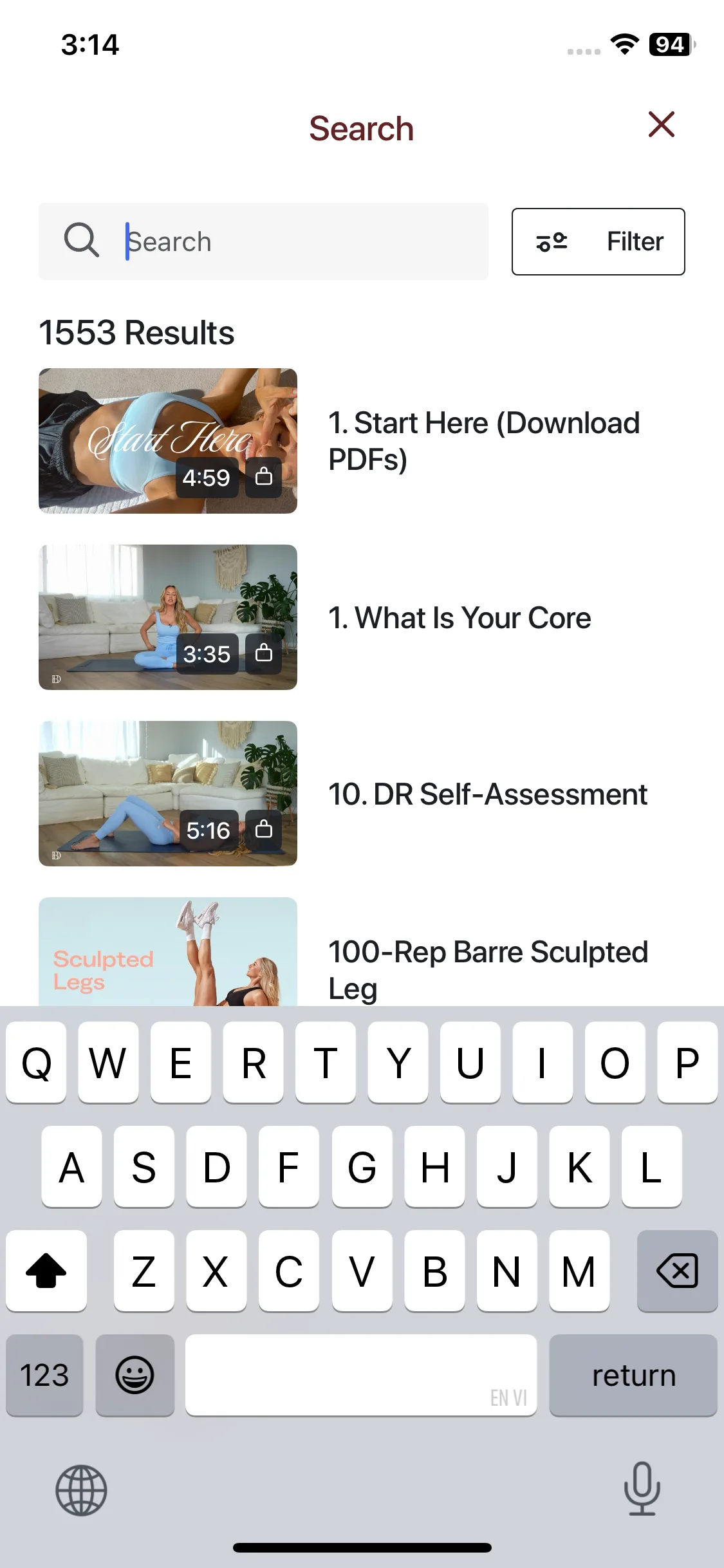This screenshot has height=1568, width=724.
Task: Open the emoji keyboard
Action: pyautogui.click(x=135, y=1376)
